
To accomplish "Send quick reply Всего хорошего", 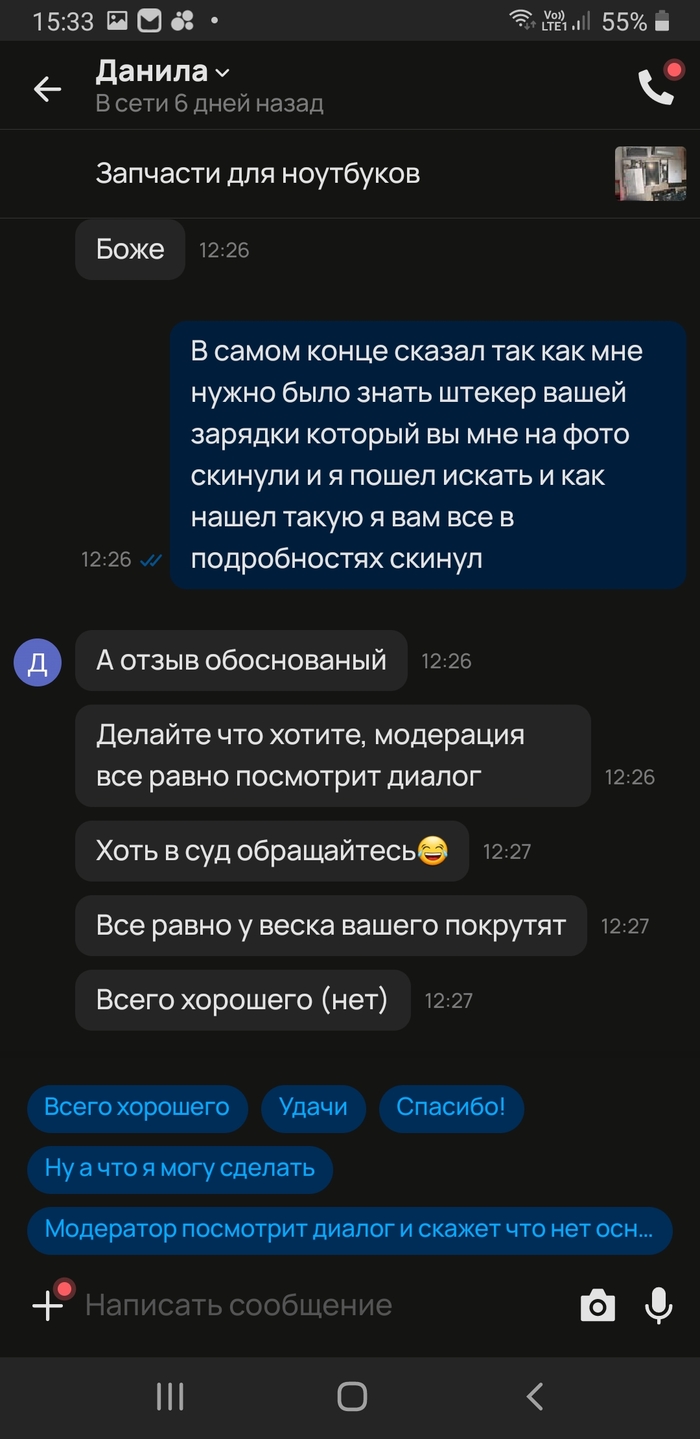I will coord(137,1107).
